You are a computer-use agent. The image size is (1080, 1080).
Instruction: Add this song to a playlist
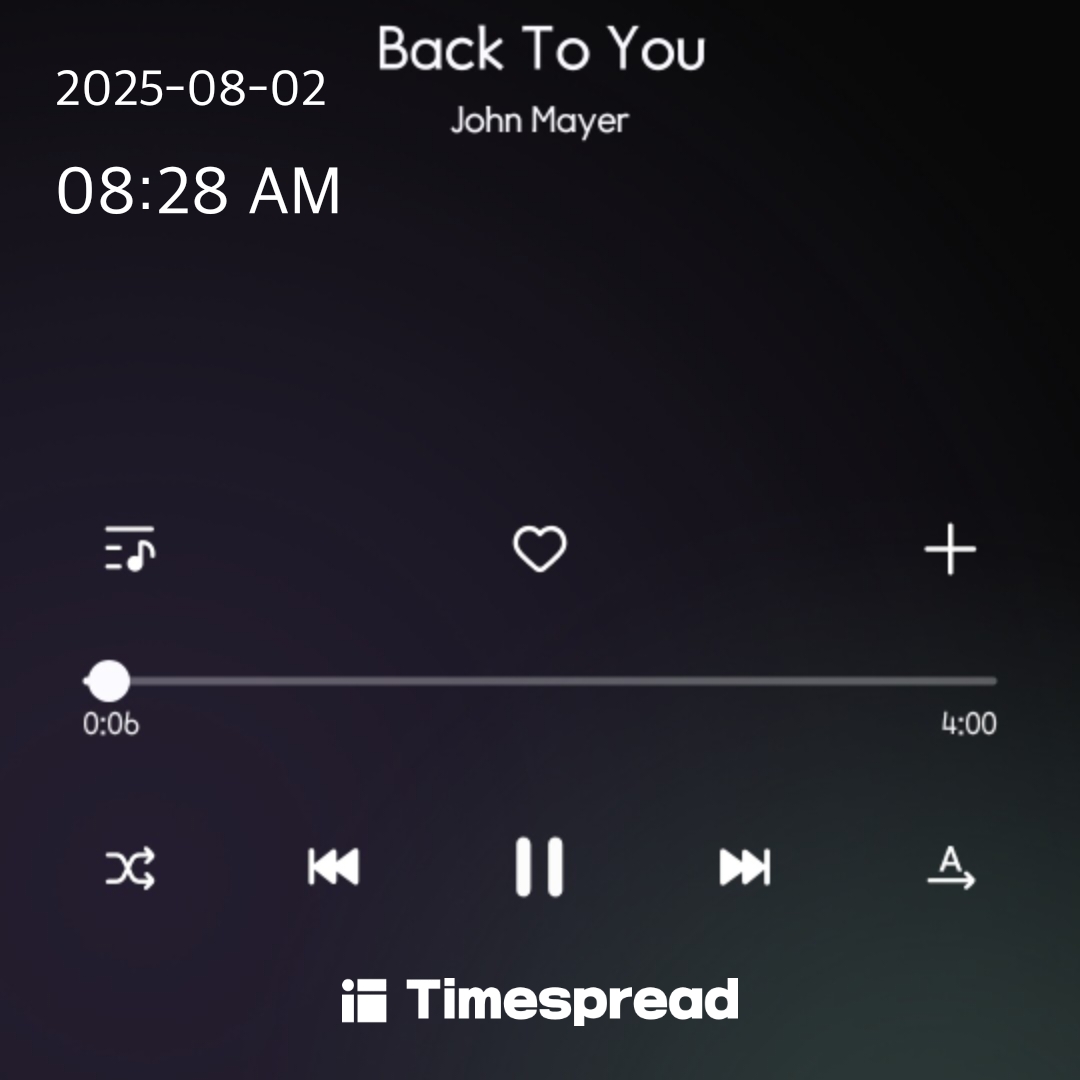949,549
